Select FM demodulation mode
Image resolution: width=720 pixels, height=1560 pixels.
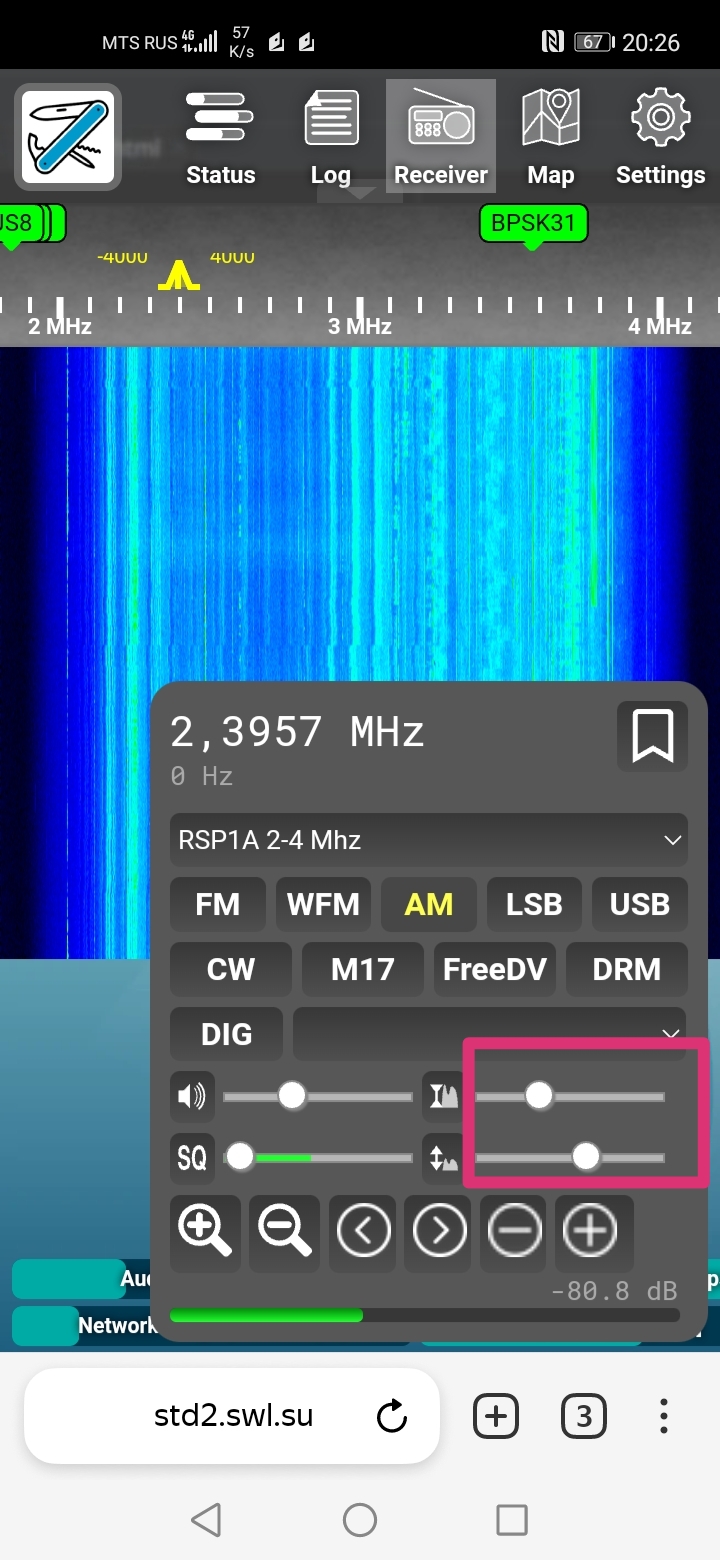pos(218,904)
